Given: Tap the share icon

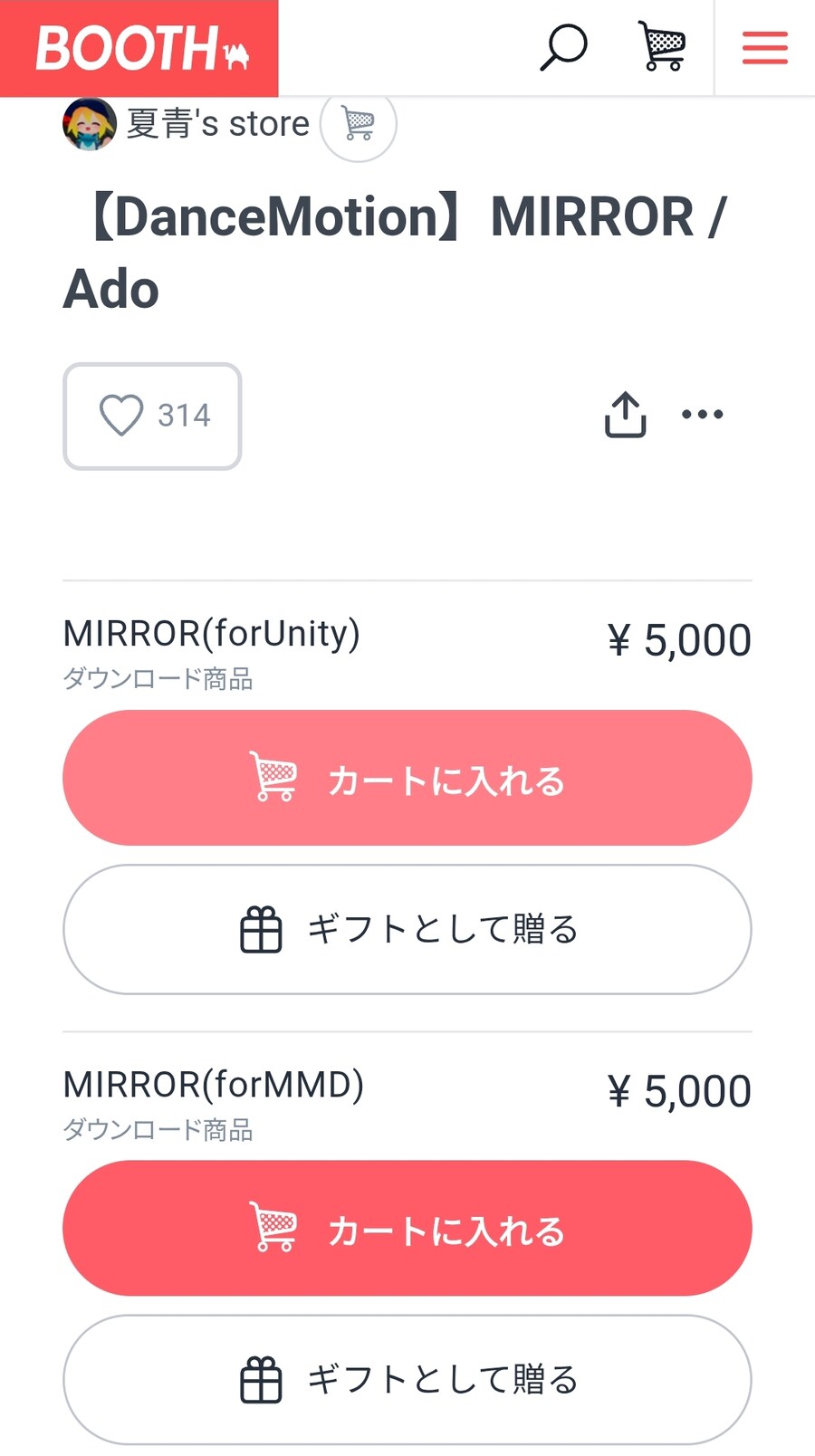Looking at the screenshot, I should click(x=624, y=416).
